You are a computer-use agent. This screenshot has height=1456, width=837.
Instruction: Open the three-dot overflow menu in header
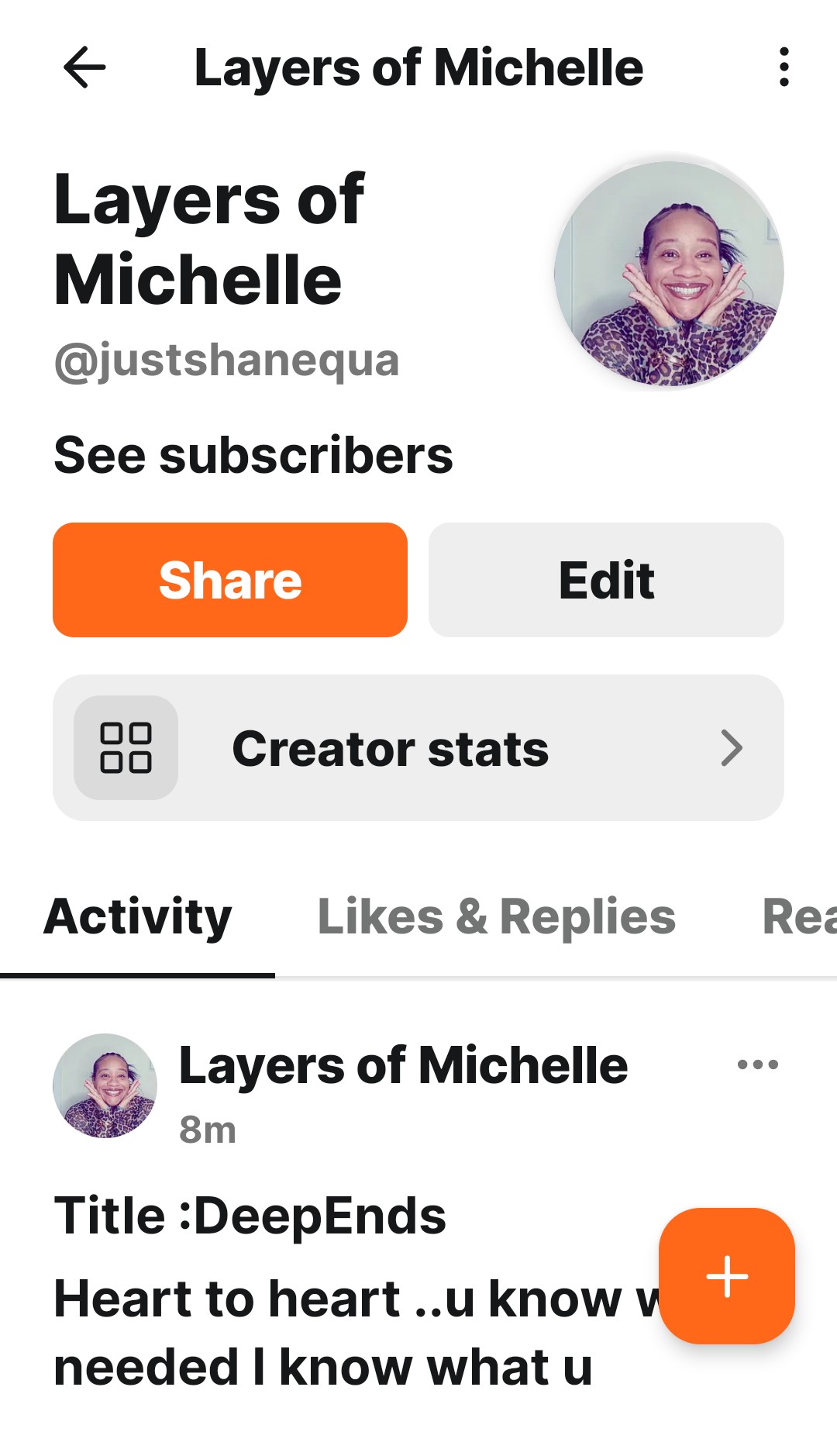tap(784, 67)
